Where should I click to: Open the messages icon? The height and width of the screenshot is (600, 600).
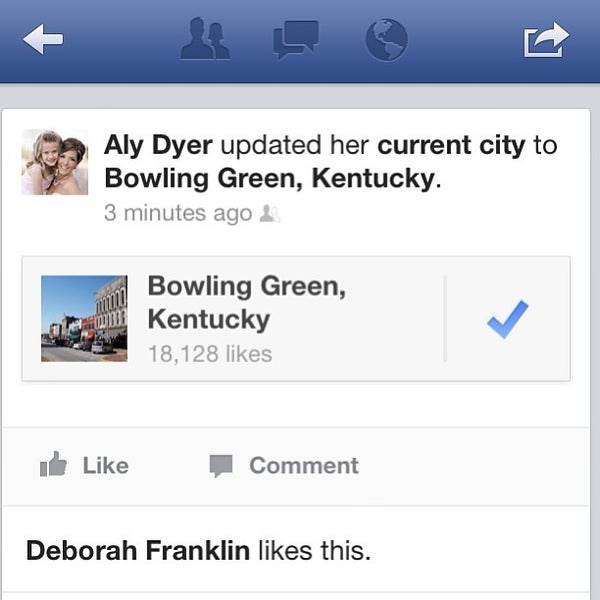295,41
